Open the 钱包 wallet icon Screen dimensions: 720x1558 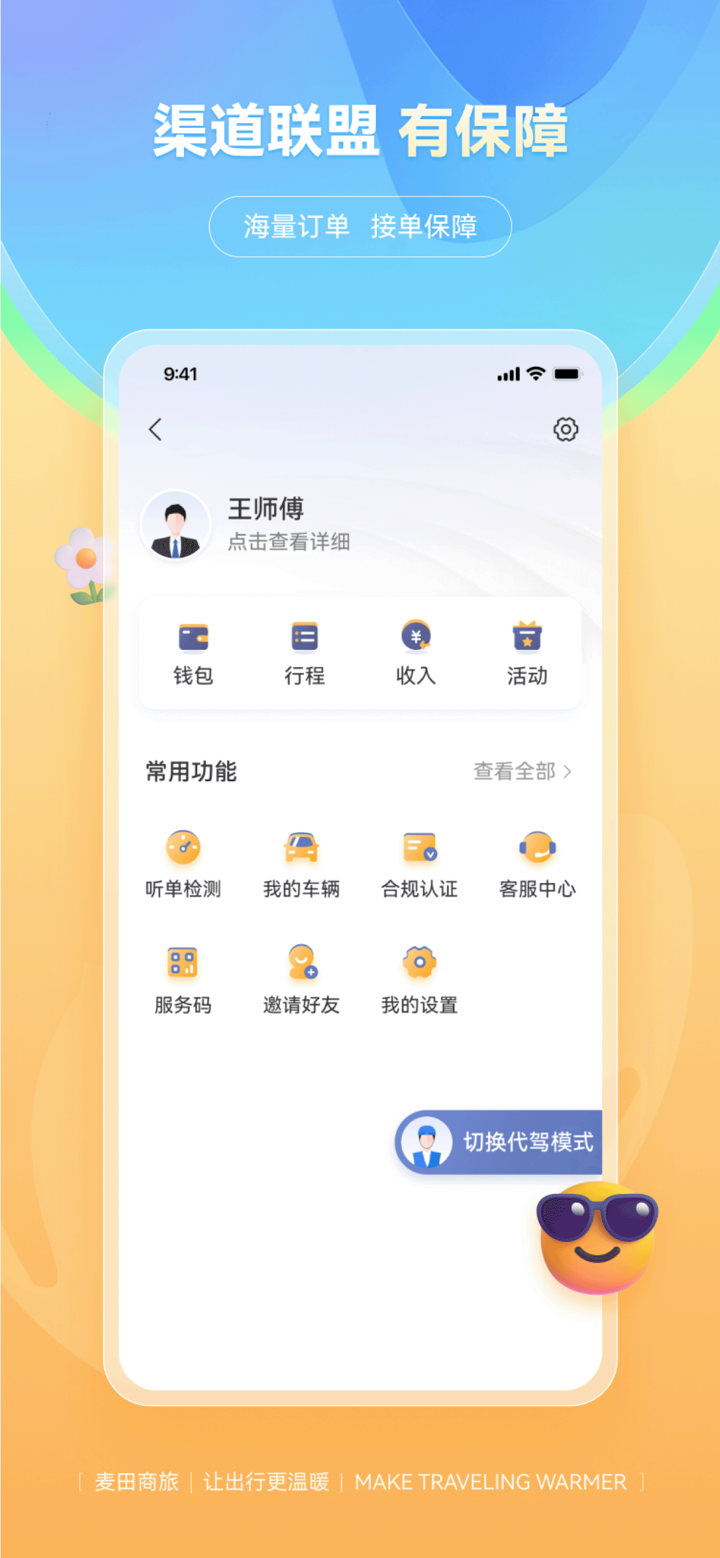click(x=192, y=651)
